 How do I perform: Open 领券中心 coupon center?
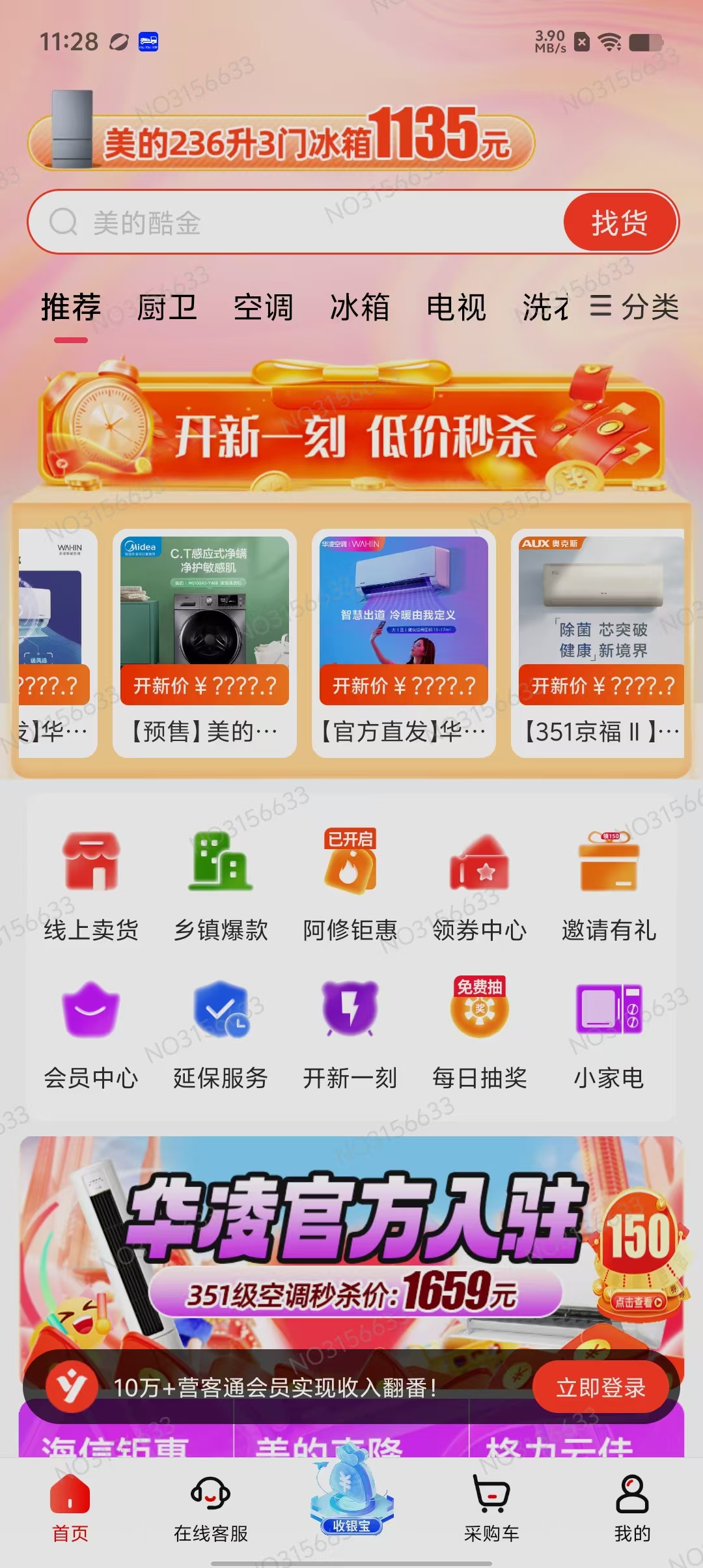pos(480,886)
